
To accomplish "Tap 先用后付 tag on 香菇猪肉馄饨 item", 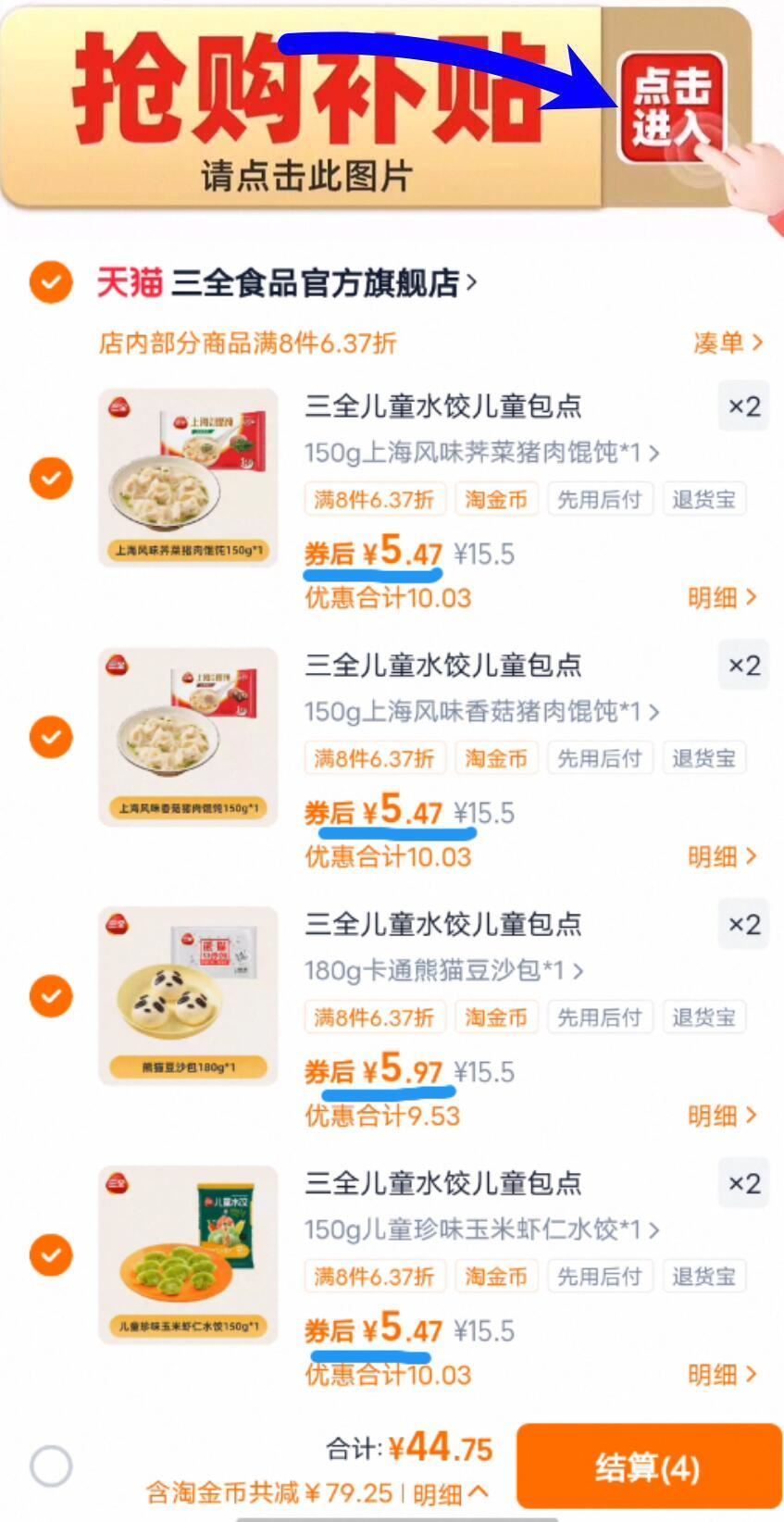I will click(x=600, y=757).
